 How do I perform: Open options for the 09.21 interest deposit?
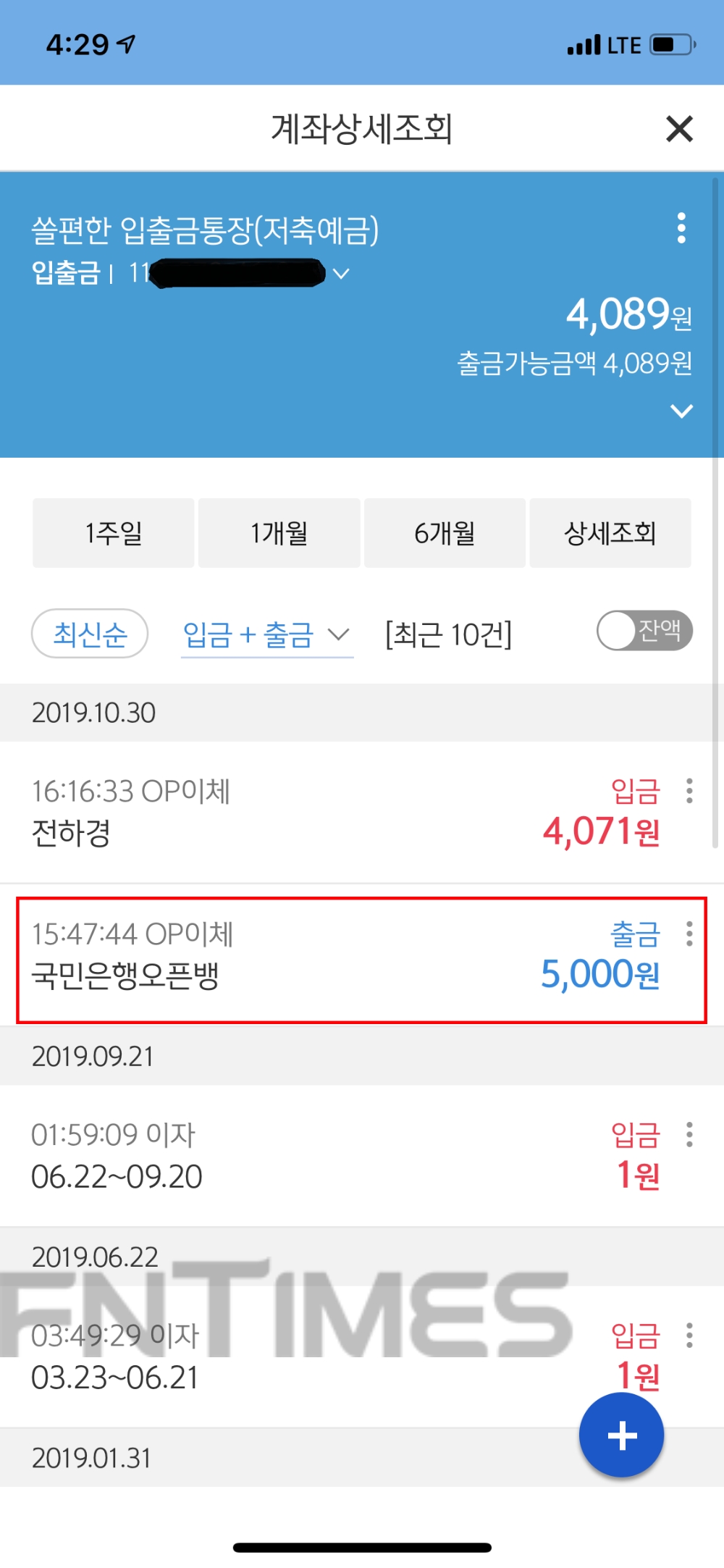(x=691, y=1136)
